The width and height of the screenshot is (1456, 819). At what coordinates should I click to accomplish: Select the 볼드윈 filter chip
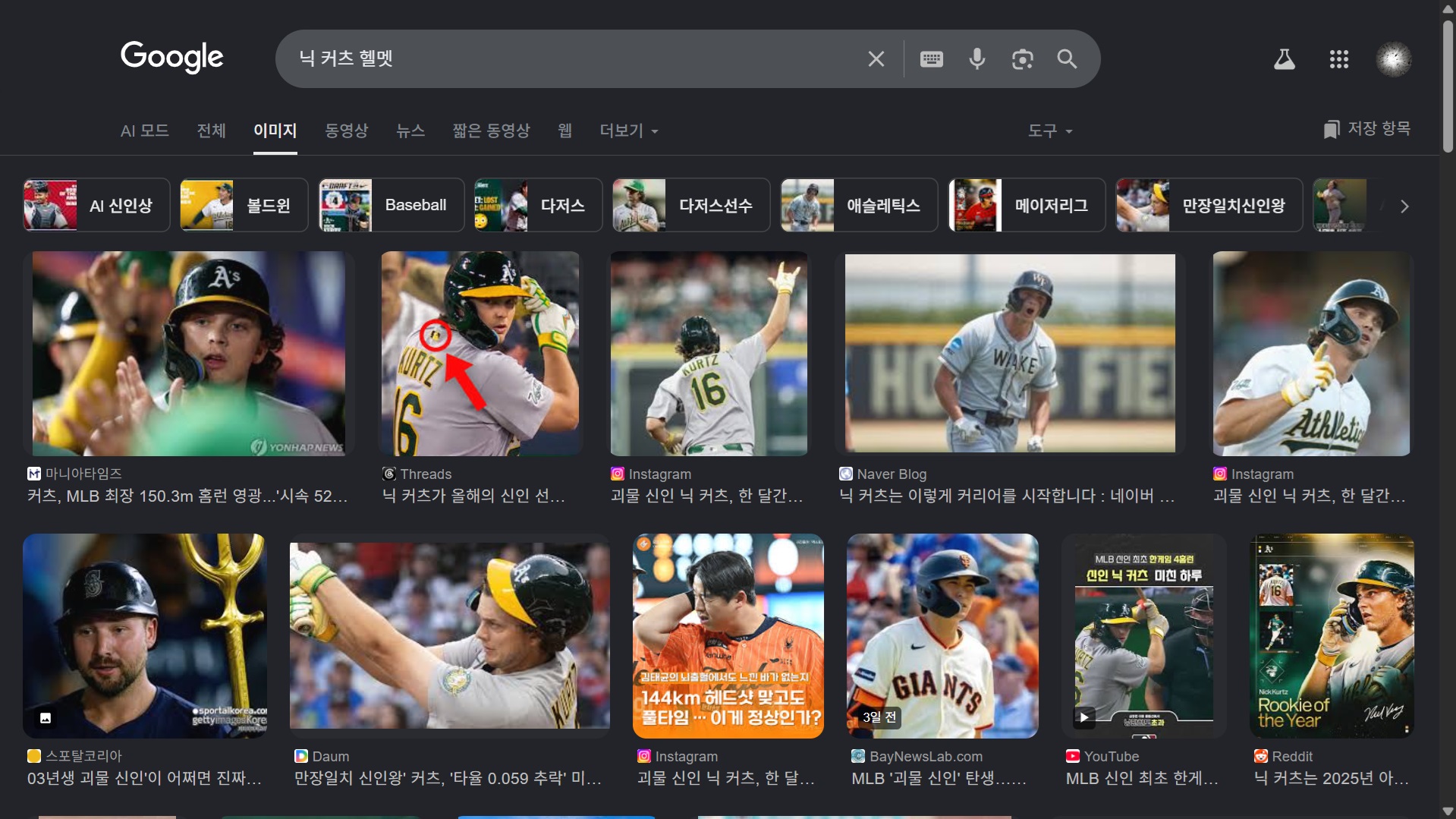(244, 205)
